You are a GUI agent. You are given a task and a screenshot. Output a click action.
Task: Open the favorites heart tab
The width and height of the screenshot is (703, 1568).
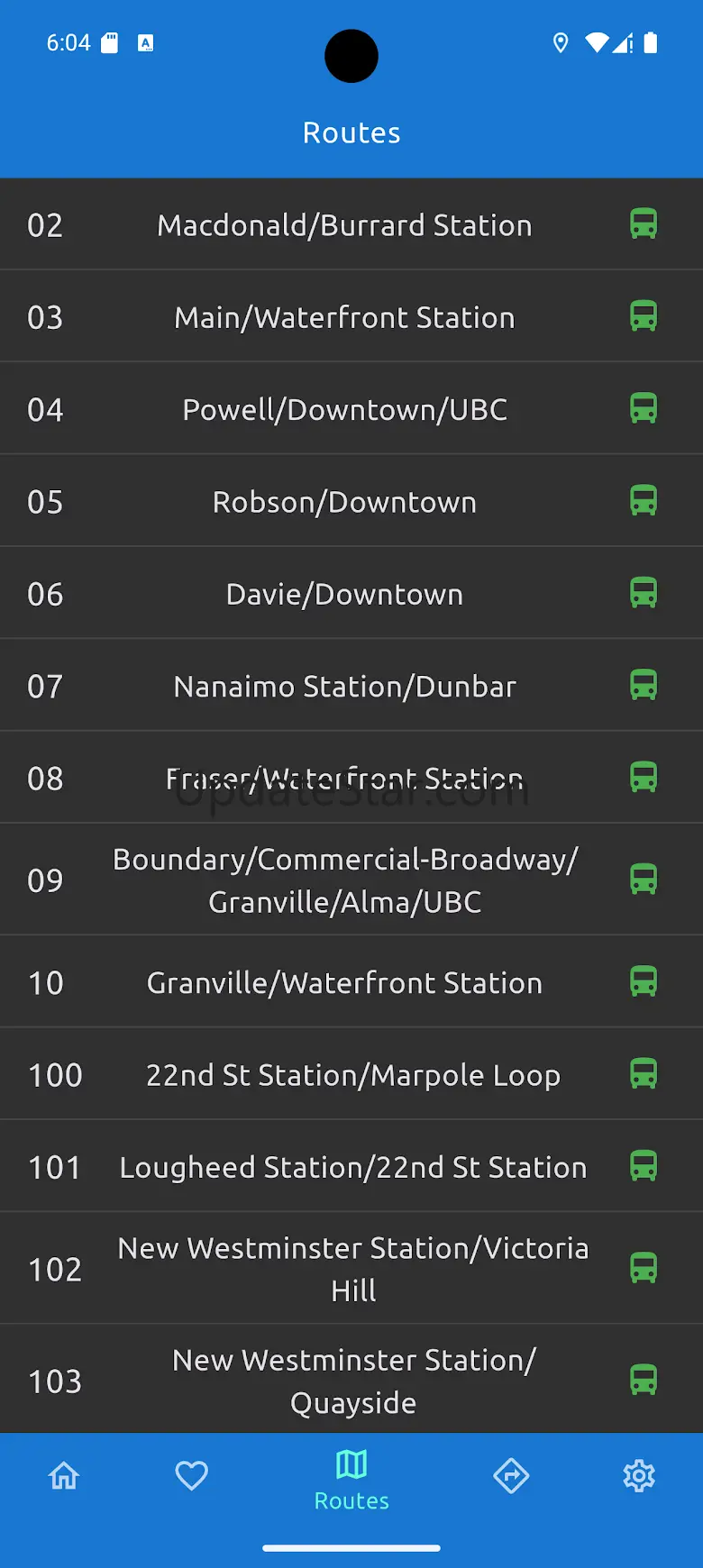191,1475
